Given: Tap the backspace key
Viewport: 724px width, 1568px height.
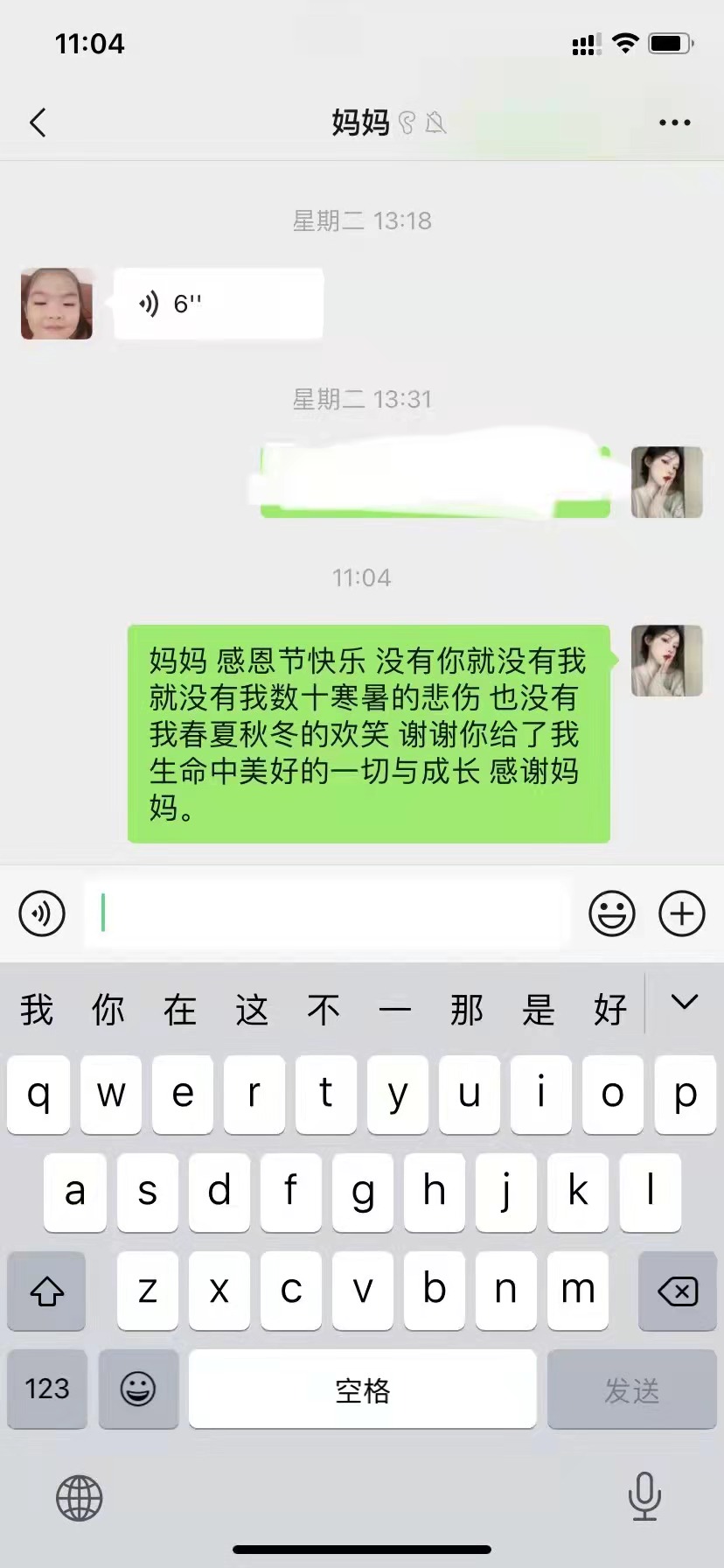Looking at the screenshot, I should coord(678,1291).
